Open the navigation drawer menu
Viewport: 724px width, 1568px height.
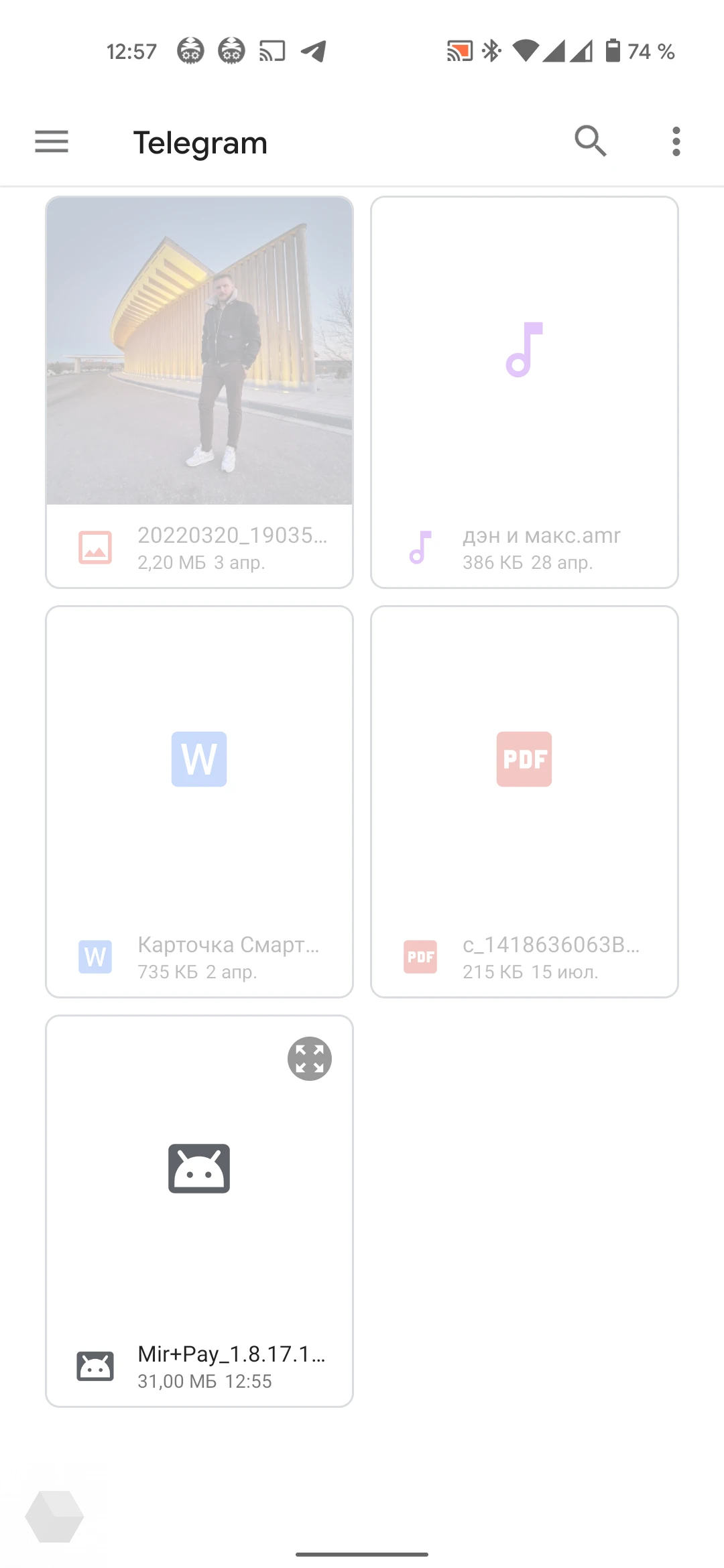click(x=52, y=141)
